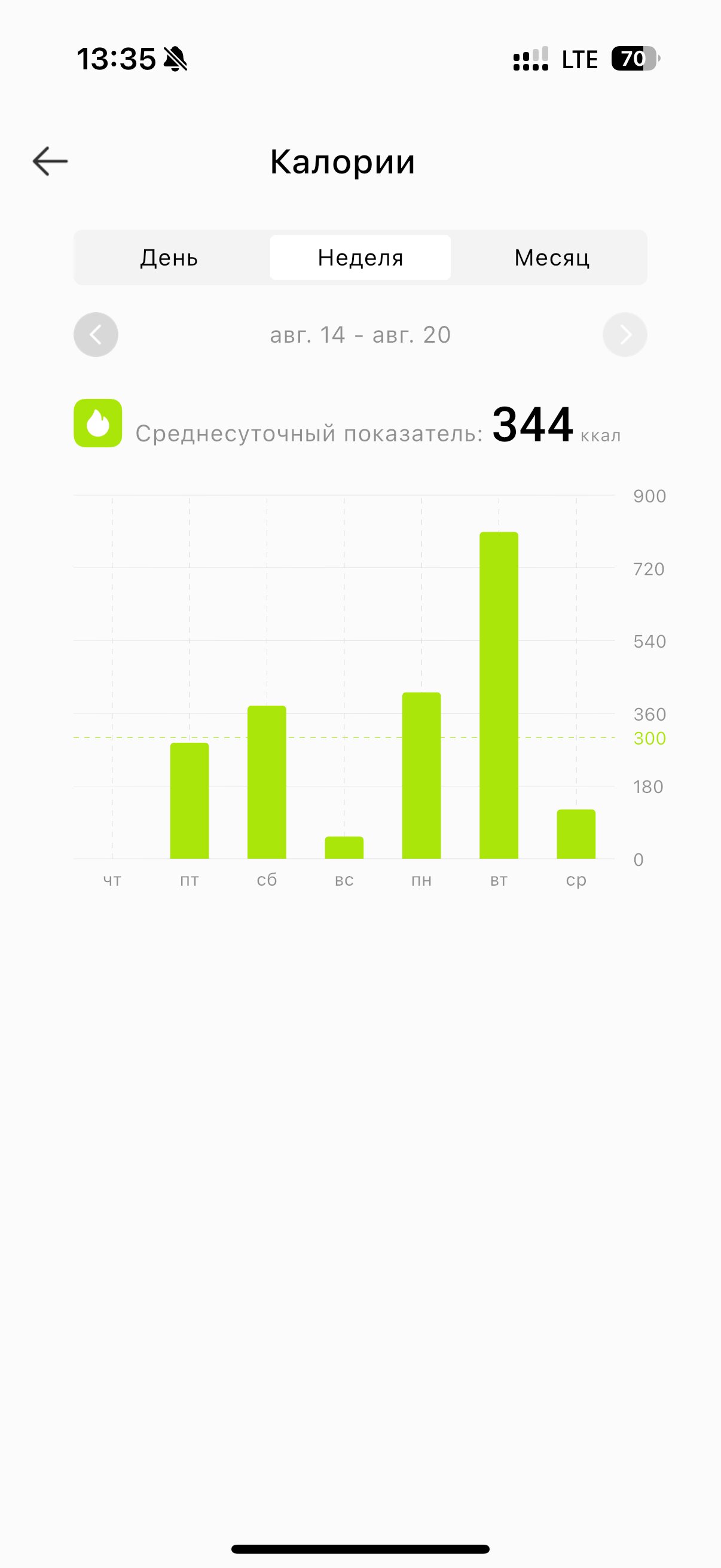The height and width of the screenshot is (1568, 721).
Task: Go to the next week
Action: pos(624,334)
